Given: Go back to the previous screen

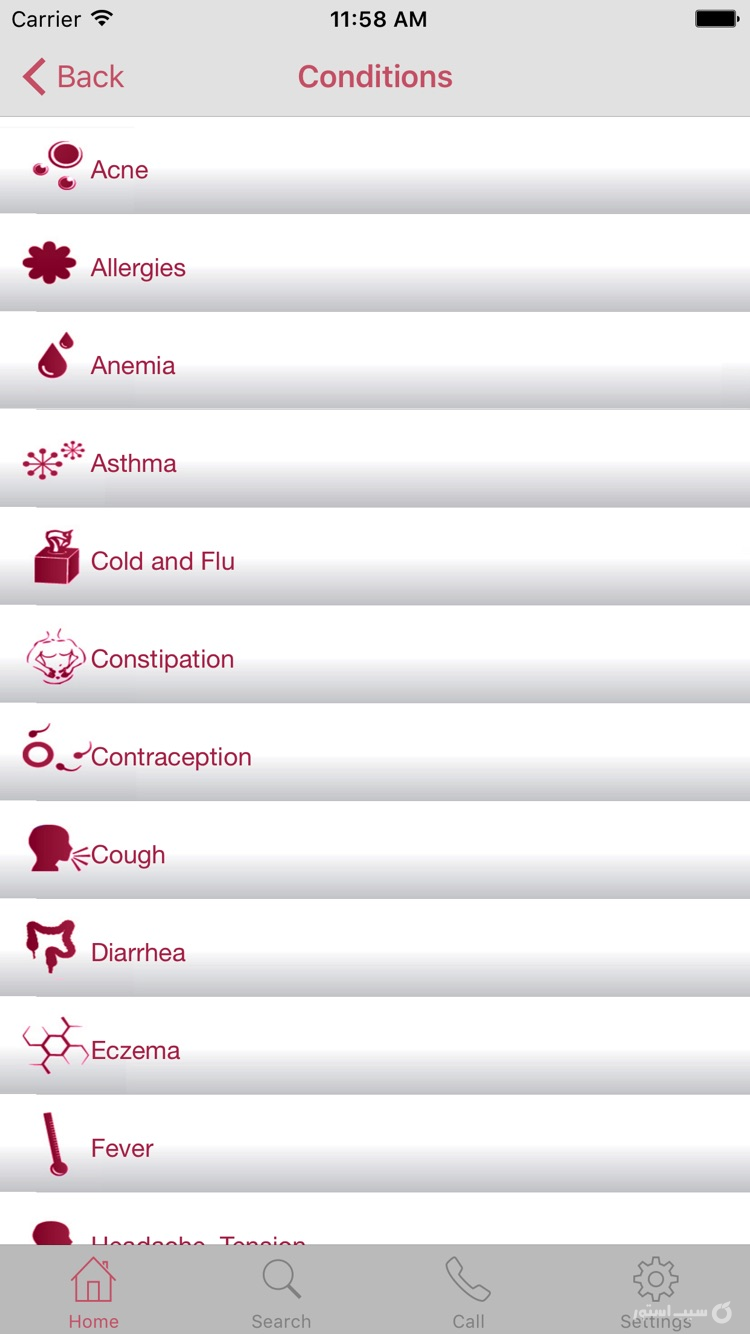Looking at the screenshot, I should pyautogui.click(x=74, y=77).
